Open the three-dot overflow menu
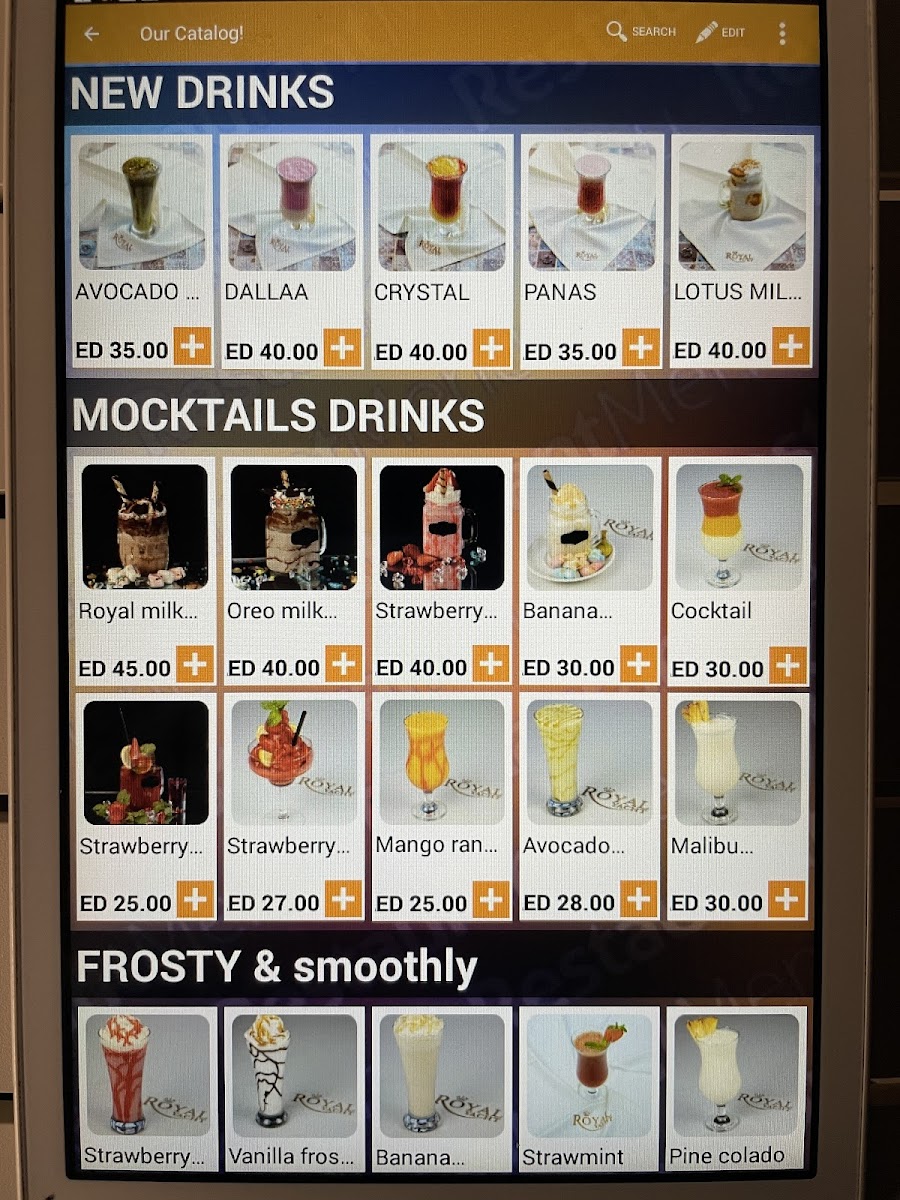Viewport: 900px width, 1200px height. (782, 34)
